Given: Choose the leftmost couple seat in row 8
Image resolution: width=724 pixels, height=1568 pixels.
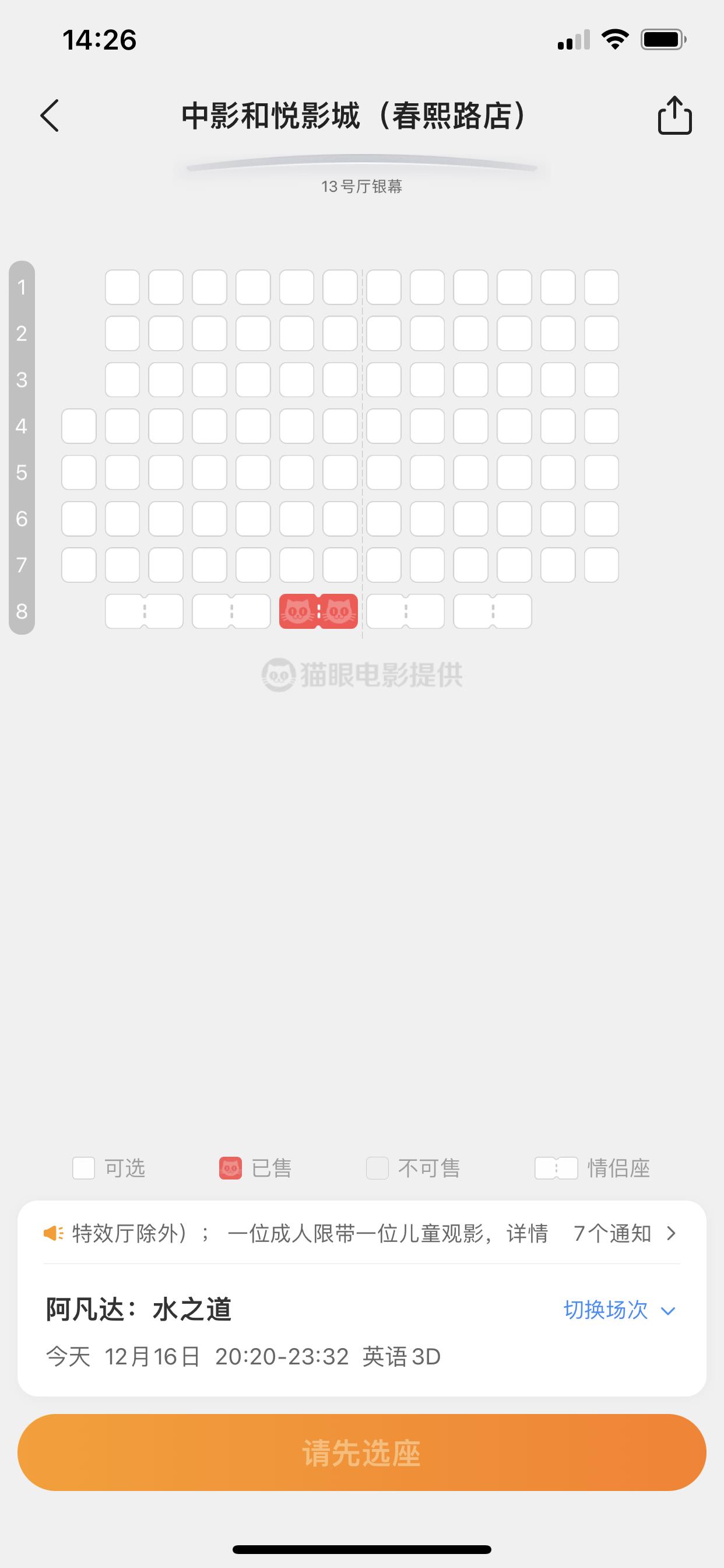Looking at the screenshot, I should pos(144,611).
